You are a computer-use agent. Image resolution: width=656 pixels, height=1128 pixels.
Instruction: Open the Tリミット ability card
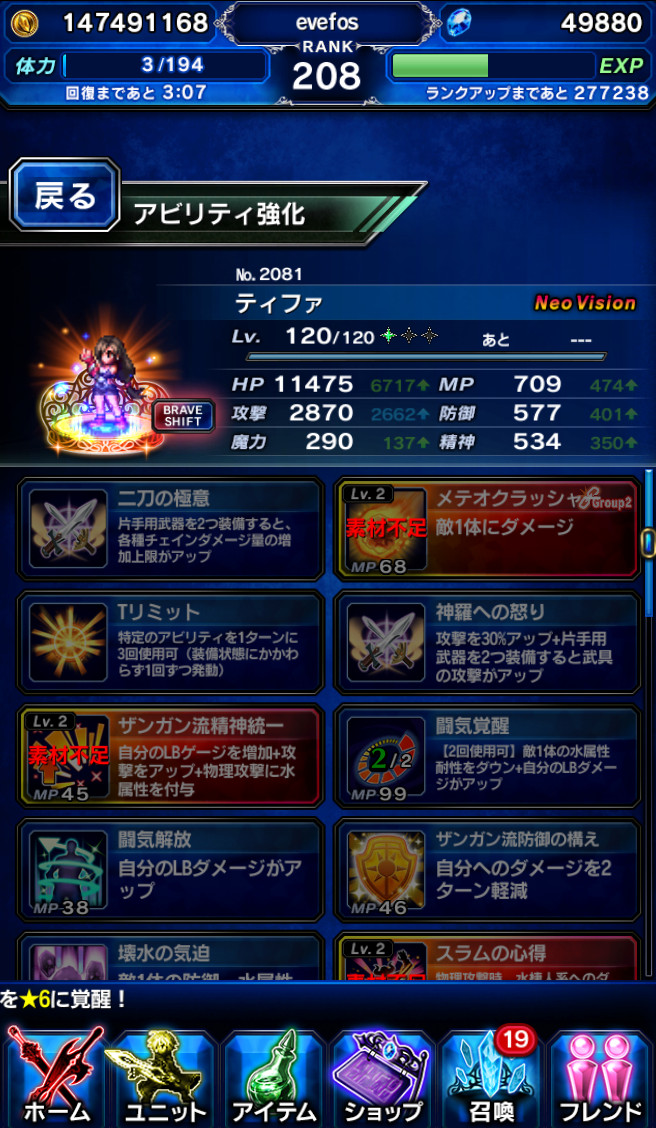pyautogui.click(x=170, y=642)
